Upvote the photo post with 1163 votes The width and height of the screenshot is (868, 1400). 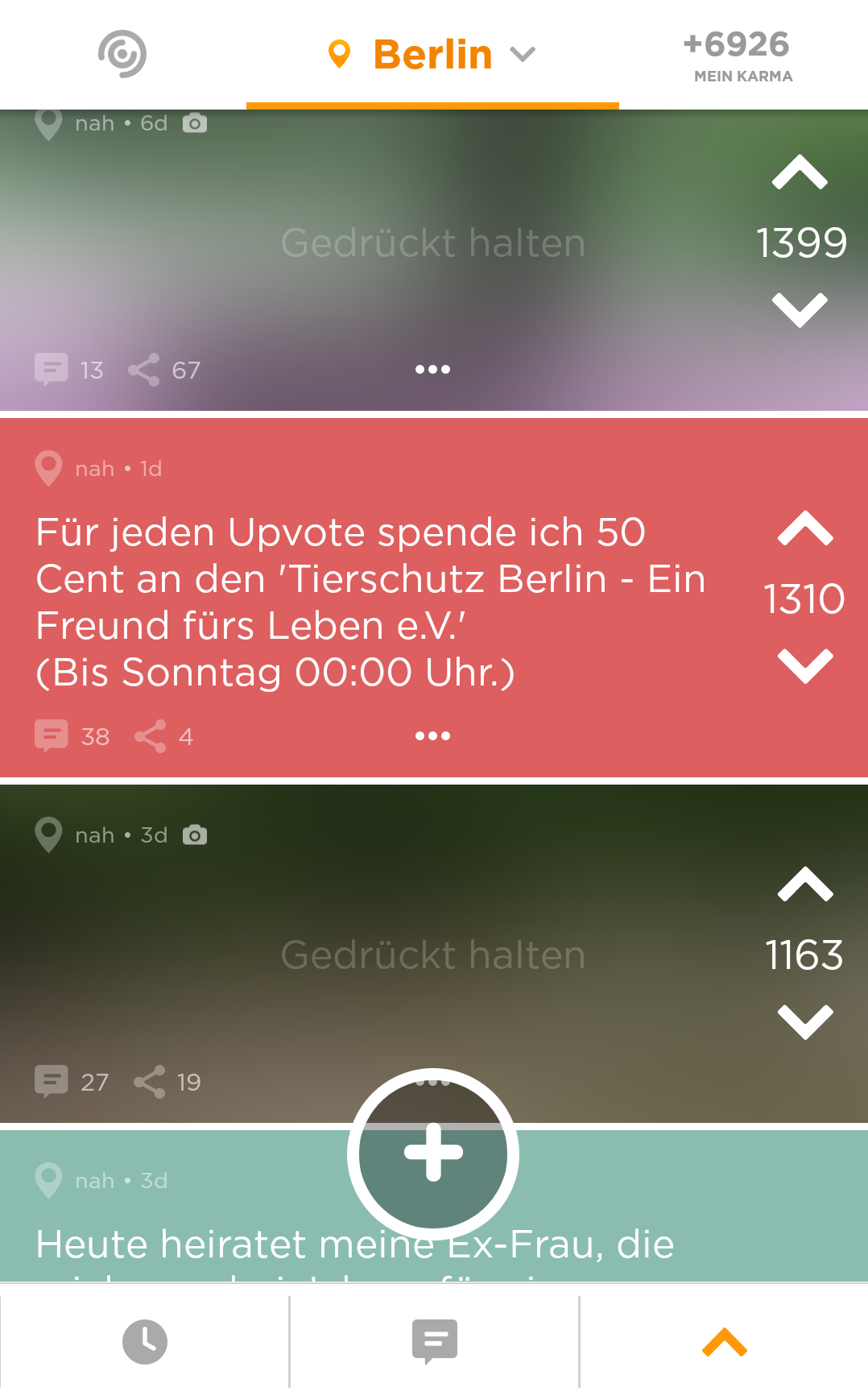(x=805, y=884)
